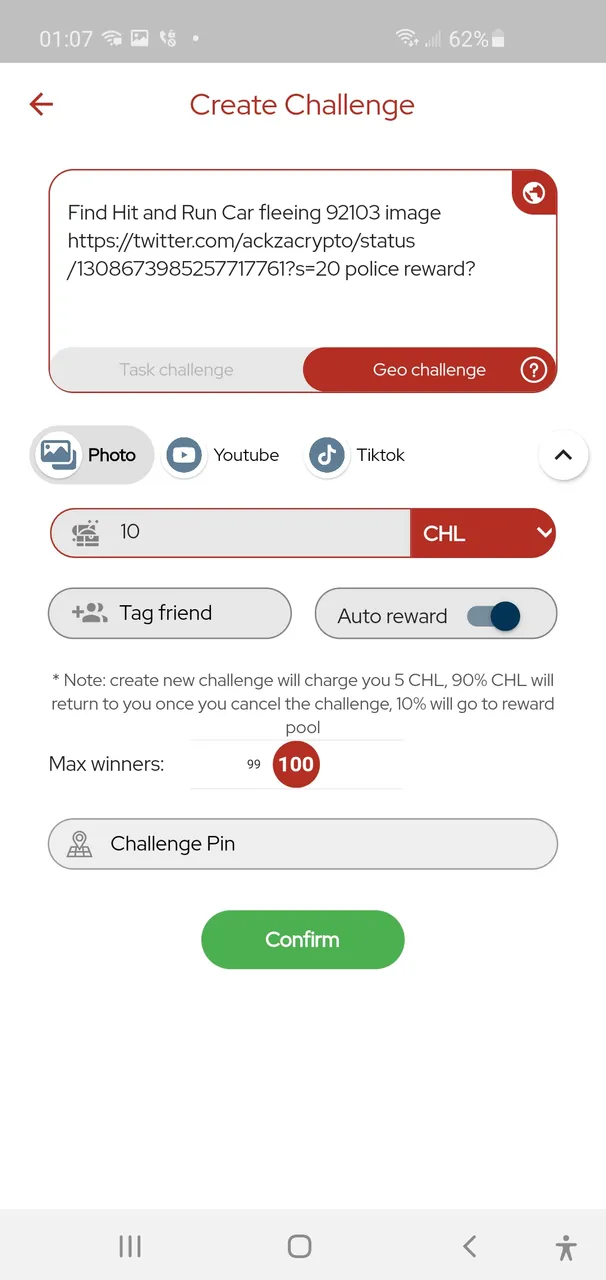Go back using the red arrow
The image size is (606, 1280).
coord(41,104)
